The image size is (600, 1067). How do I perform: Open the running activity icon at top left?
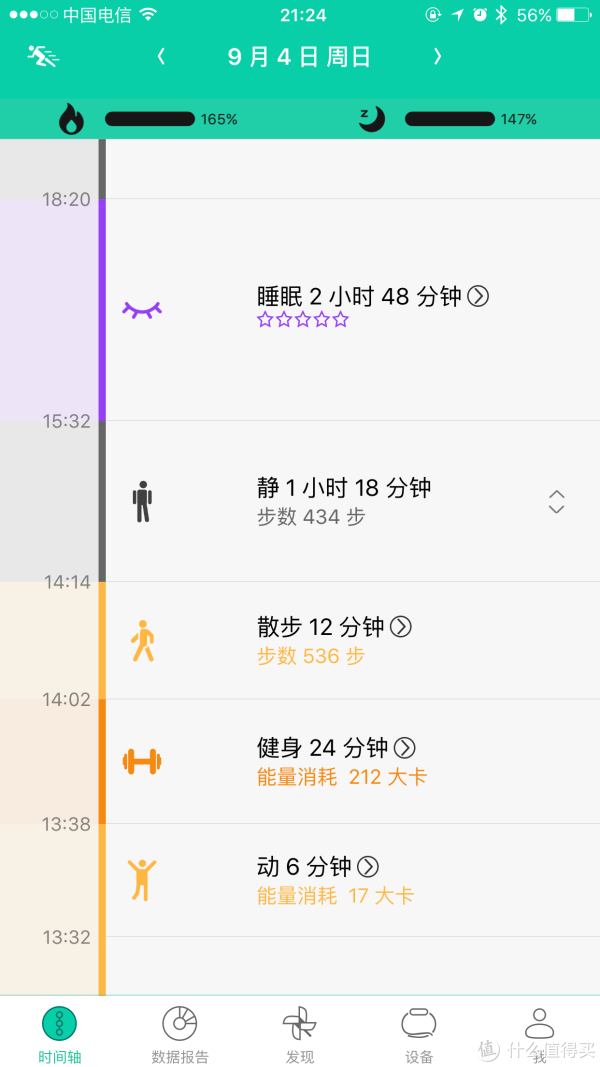(44, 56)
